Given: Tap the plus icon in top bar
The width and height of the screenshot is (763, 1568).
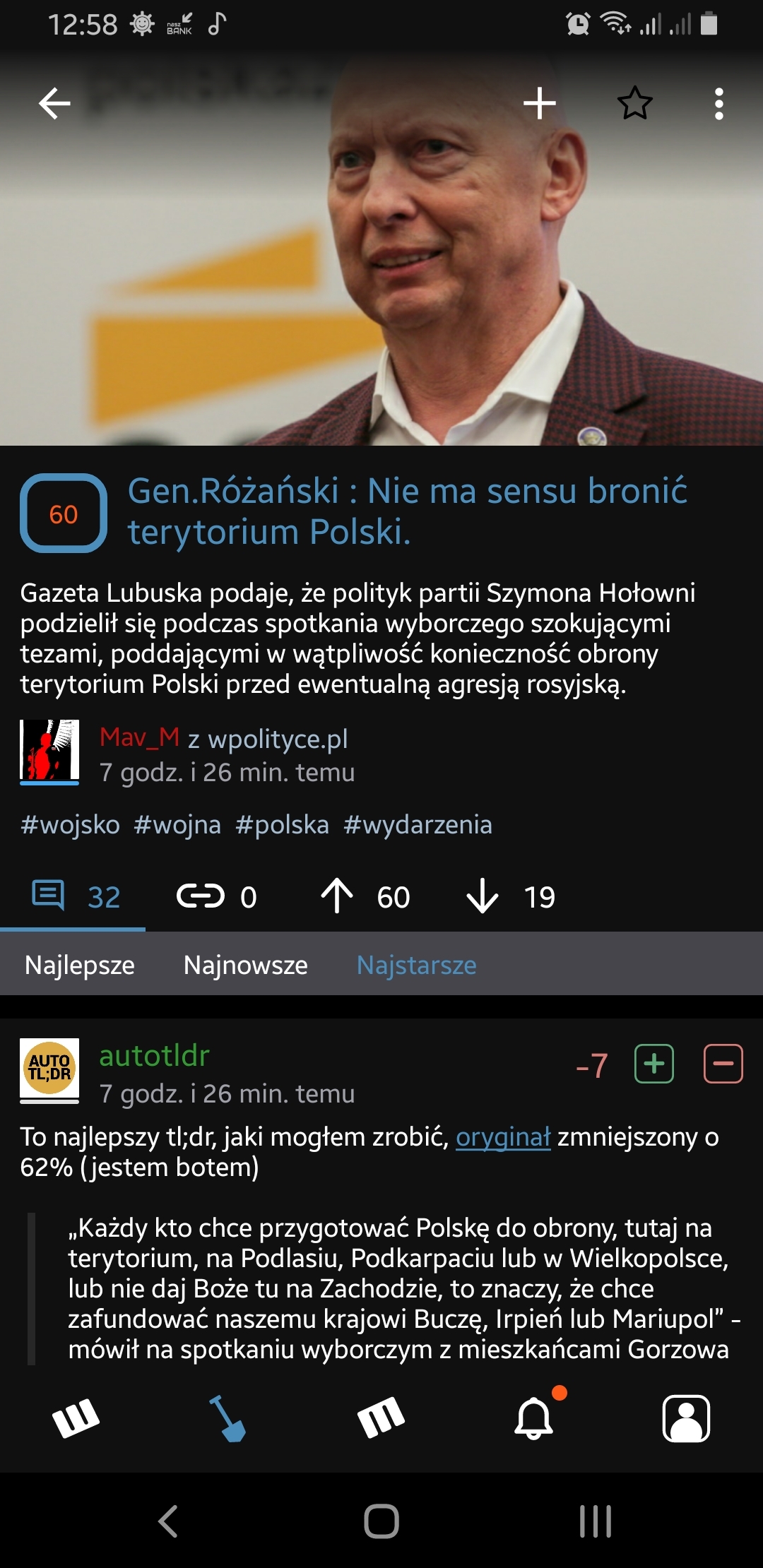Looking at the screenshot, I should pos(540,104).
